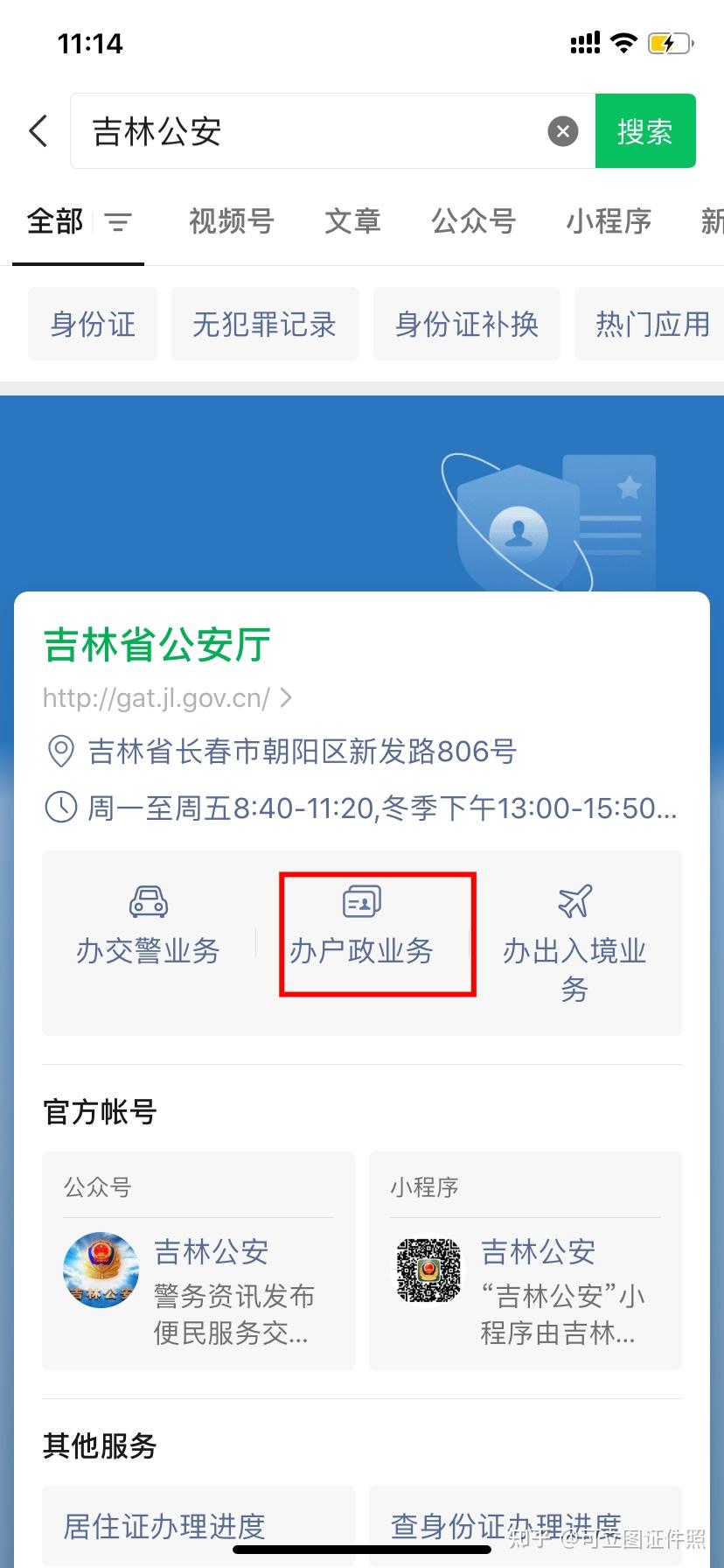Open the 吉林公安 小程序 card
The width and height of the screenshot is (724, 1568).
point(526,1261)
